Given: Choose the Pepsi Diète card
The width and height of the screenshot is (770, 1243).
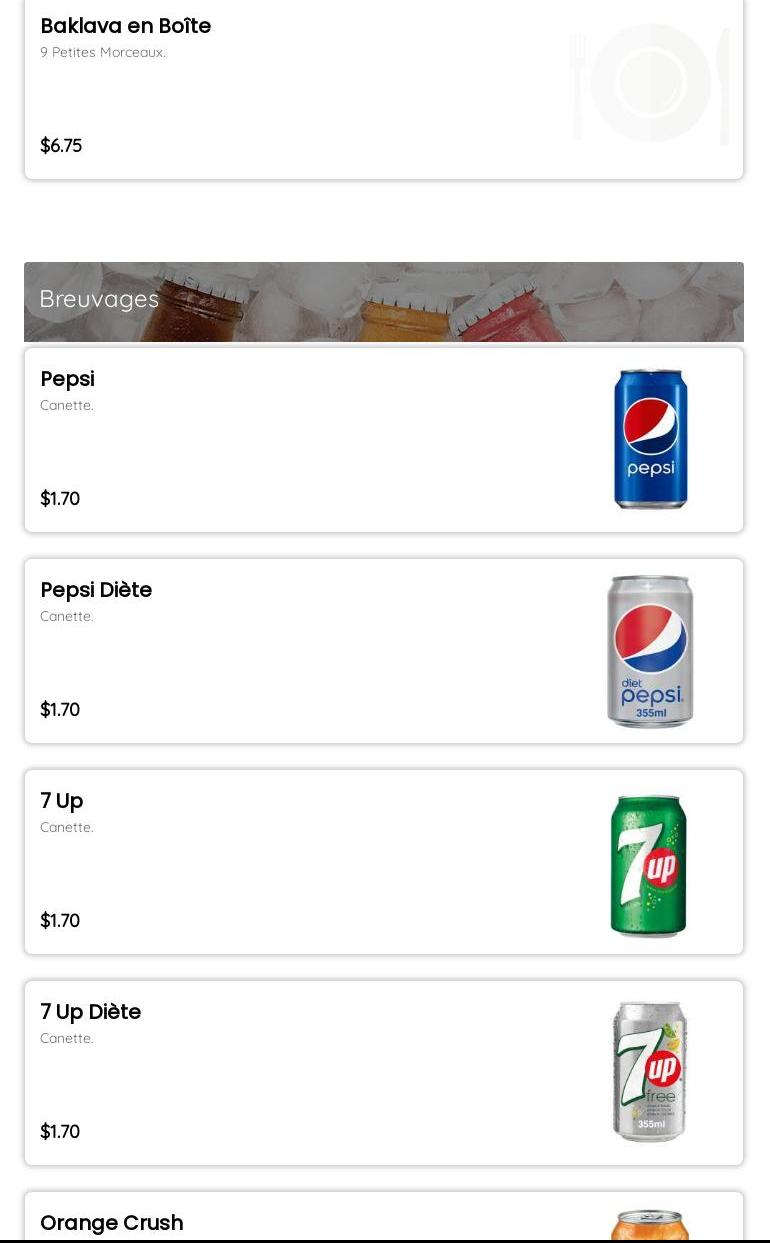Looking at the screenshot, I should (383, 650).
